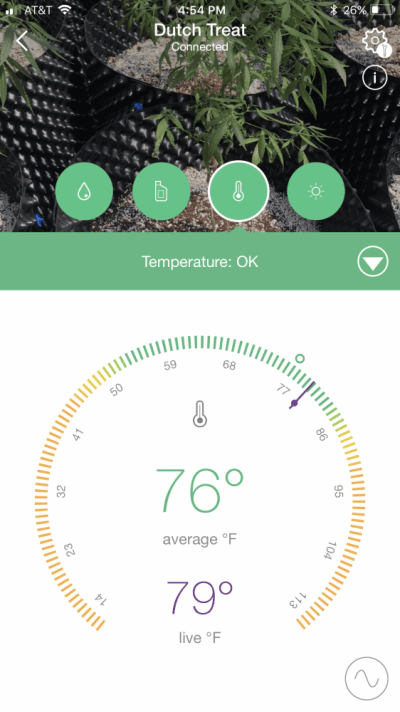Switch to the sunlight reading
The image size is (400, 712).
pyautogui.click(x=316, y=192)
